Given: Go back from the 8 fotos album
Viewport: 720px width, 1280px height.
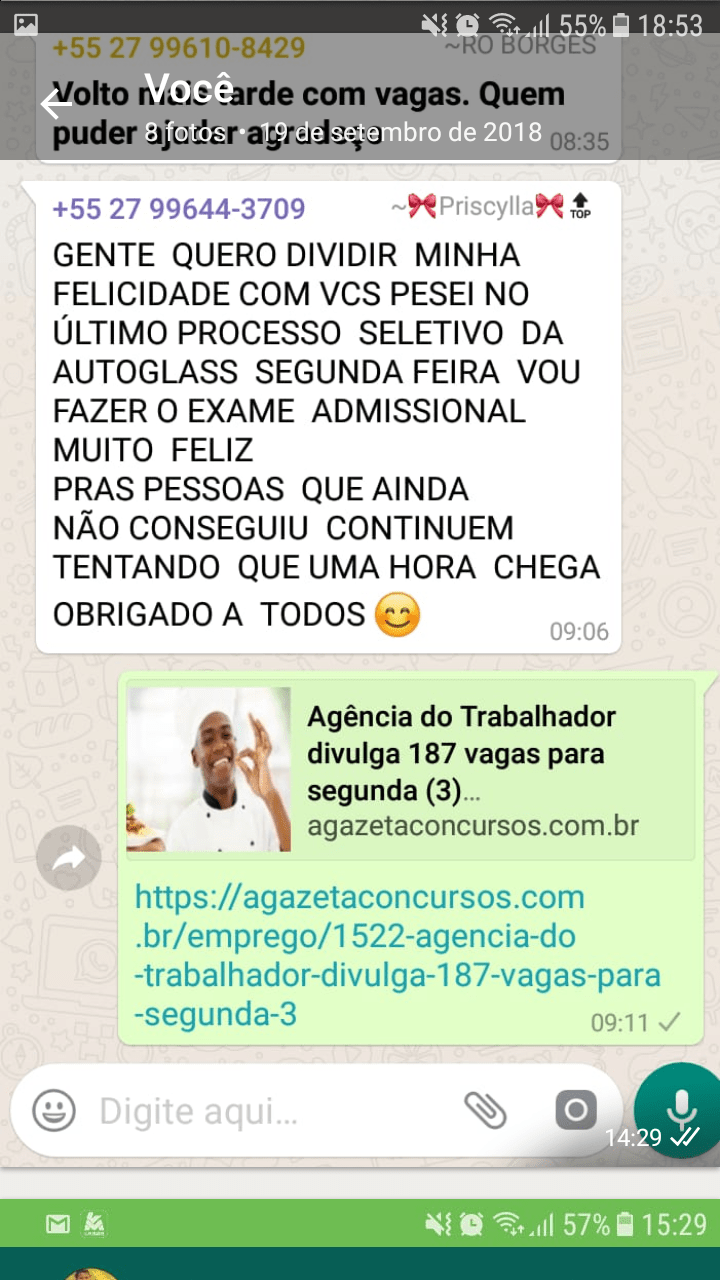Looking at the screenshot, I should point(55,104).
